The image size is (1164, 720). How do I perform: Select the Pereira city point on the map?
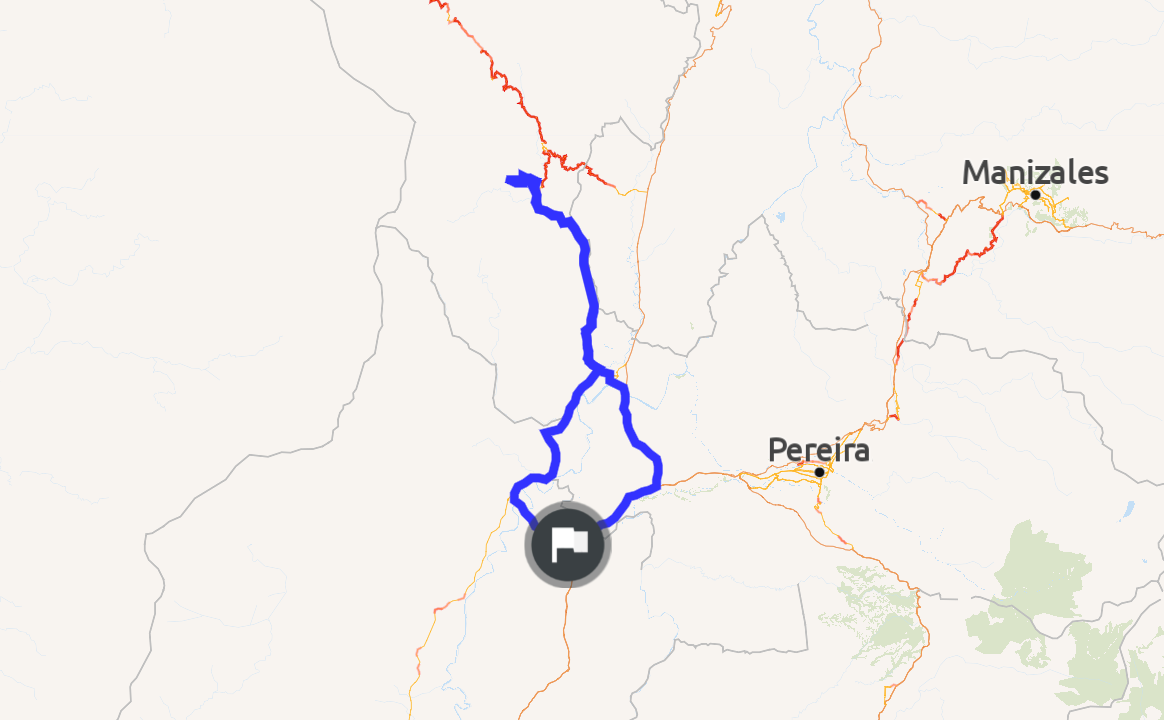click(819, 472)
